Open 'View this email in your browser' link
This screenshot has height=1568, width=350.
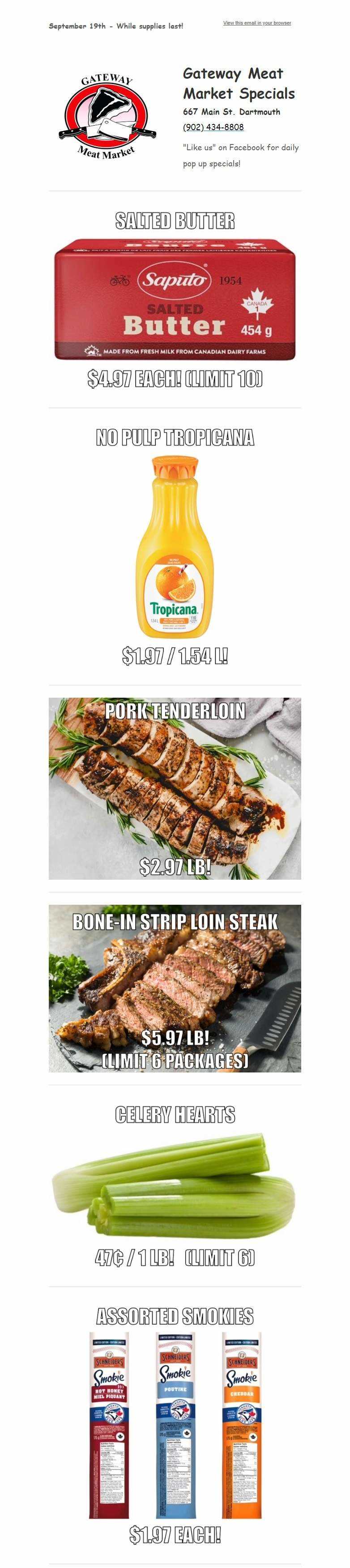257,23
